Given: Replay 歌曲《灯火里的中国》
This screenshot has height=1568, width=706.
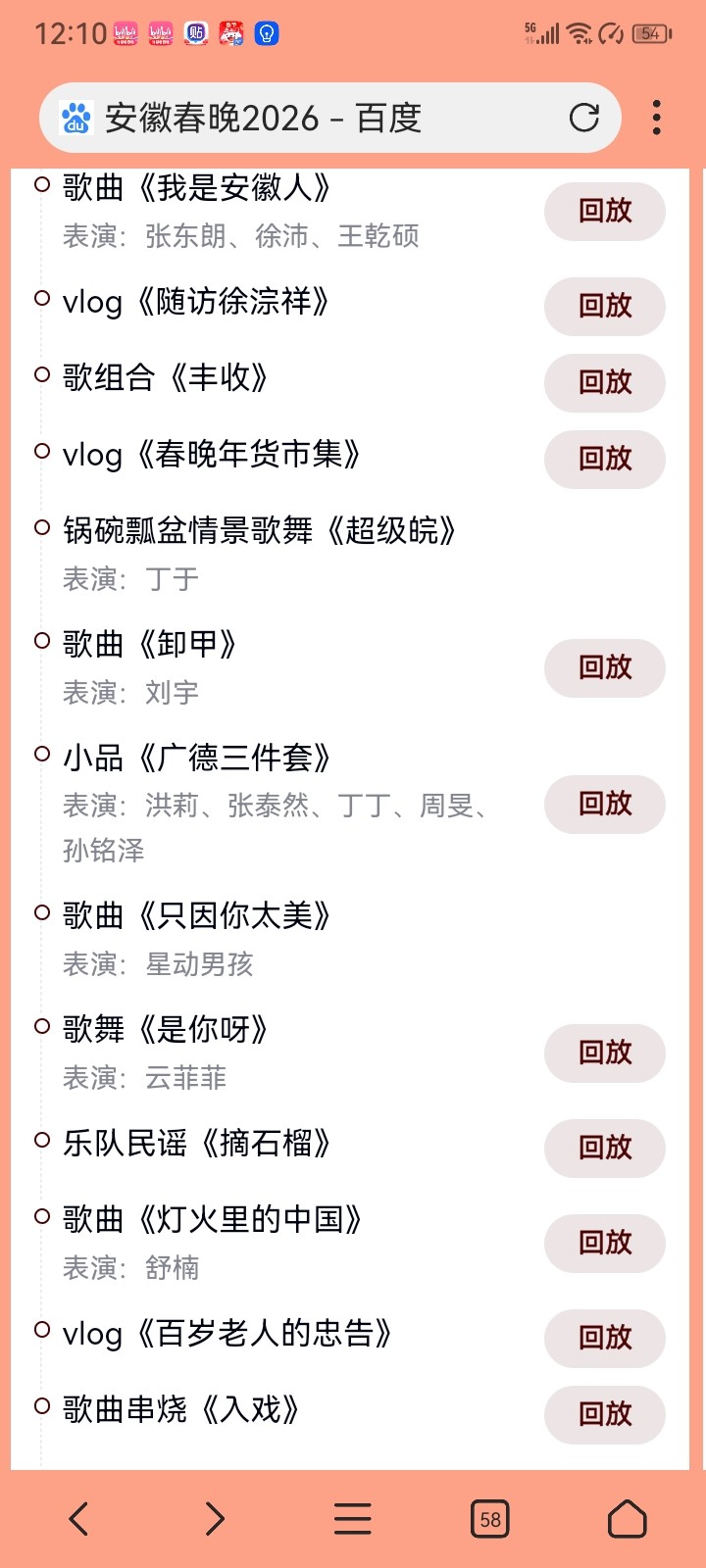Looking at the screenshot, I should pyautogui.click(x=605, y=1243).
